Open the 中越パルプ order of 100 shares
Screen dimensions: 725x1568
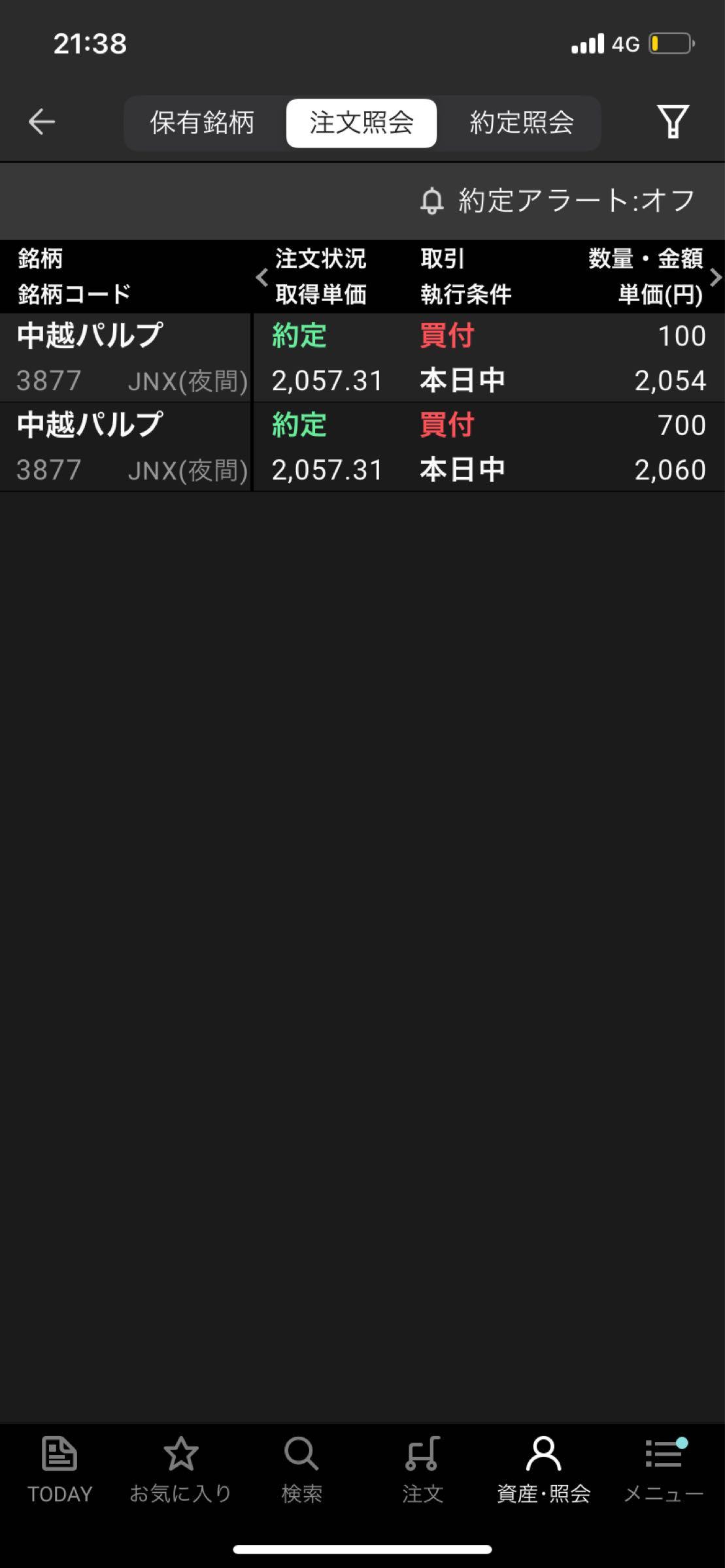coord(362,357)
